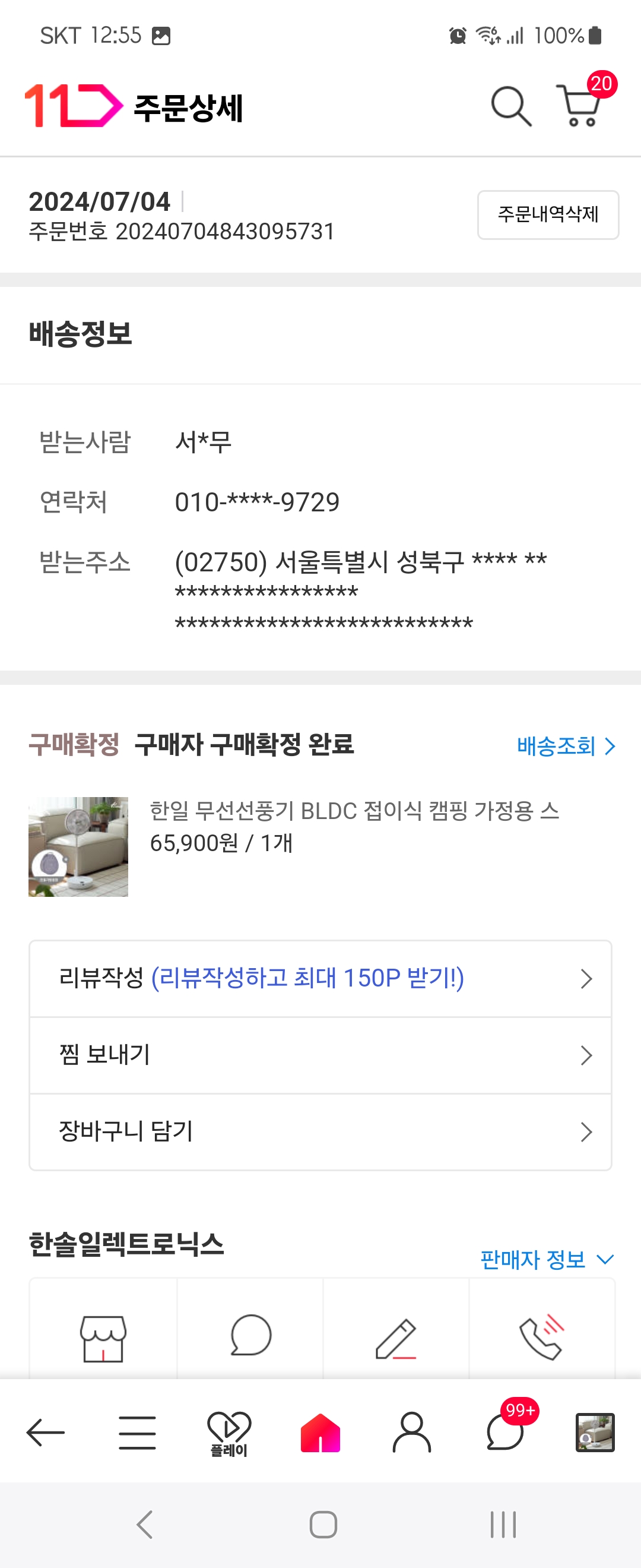Expand 판매자 정보 seller information
The height and width of the screenshot is (1568, 641).
[x=546, y=1259]
